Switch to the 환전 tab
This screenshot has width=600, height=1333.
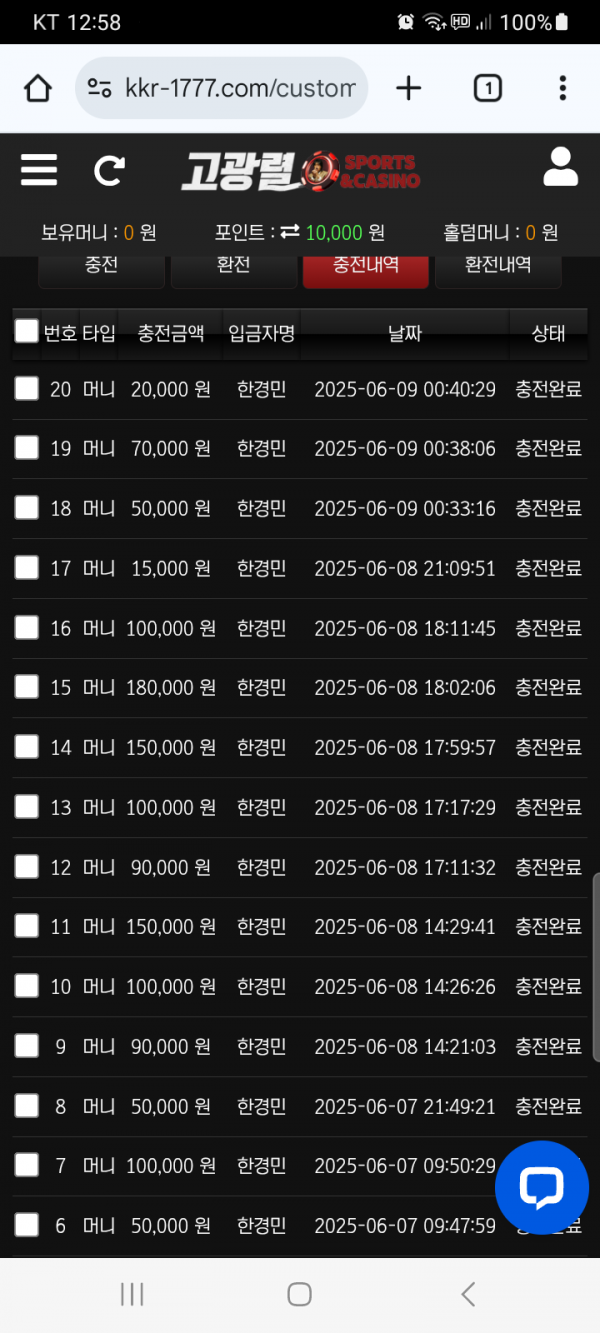[233, 267]
